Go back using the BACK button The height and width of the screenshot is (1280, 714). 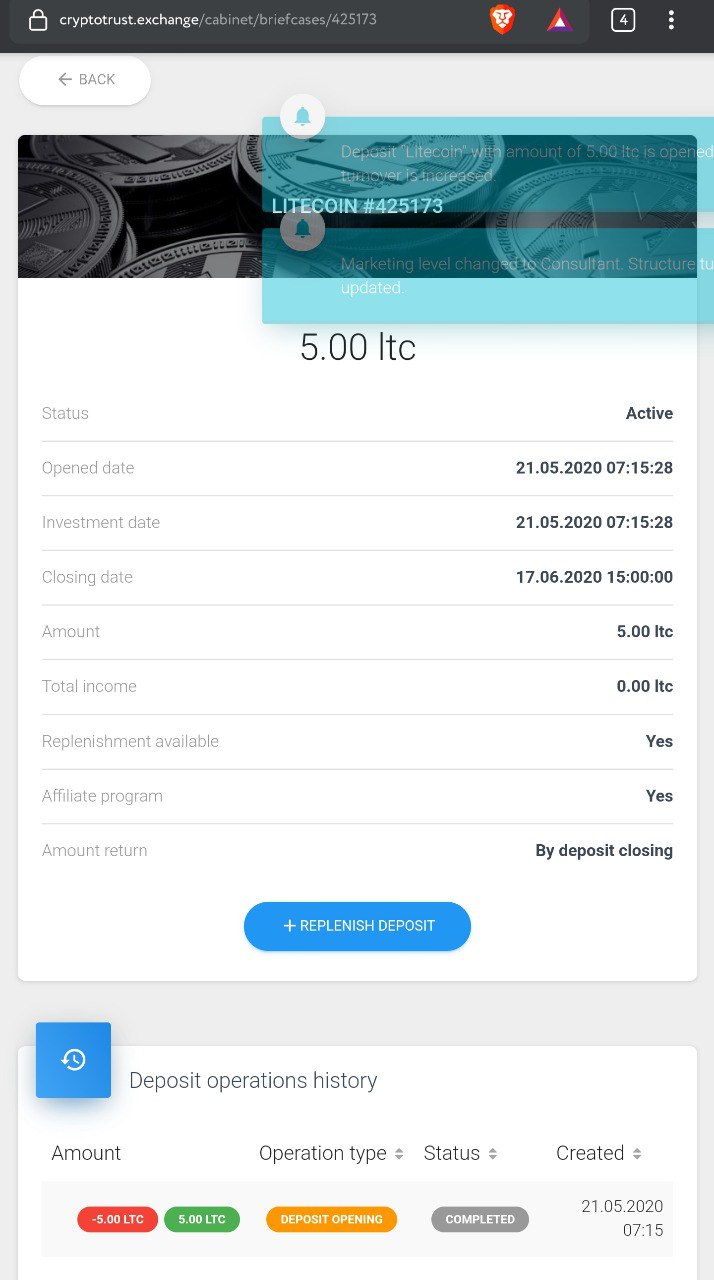pos(85,80)
